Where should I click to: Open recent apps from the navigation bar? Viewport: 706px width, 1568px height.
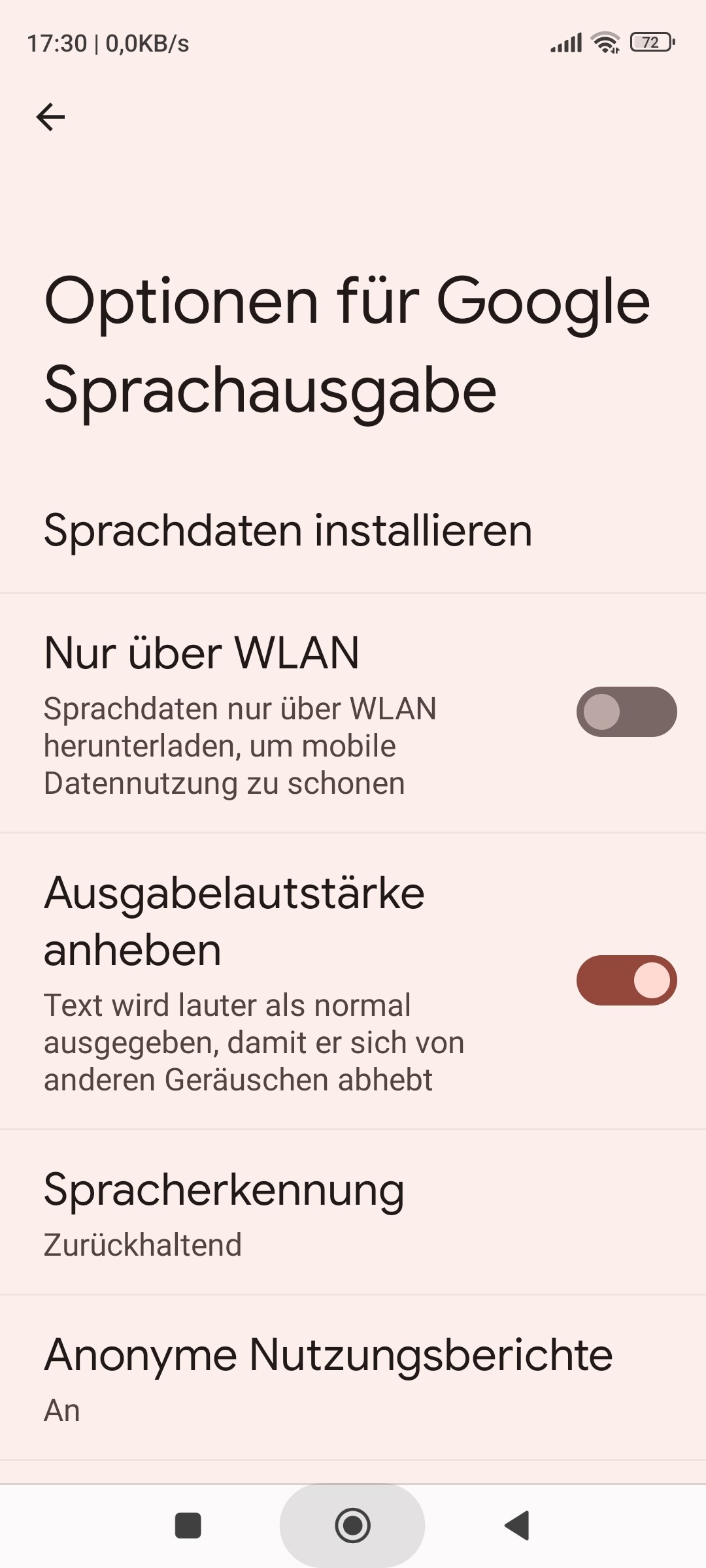pos(188,1526)
